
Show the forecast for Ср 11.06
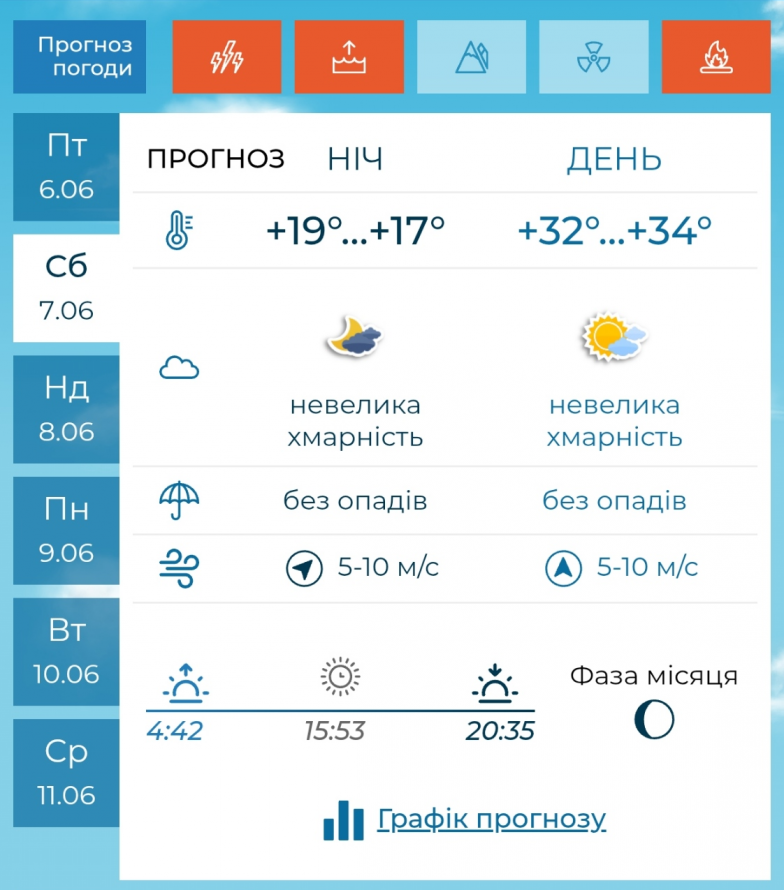click(x=66, y=773)
